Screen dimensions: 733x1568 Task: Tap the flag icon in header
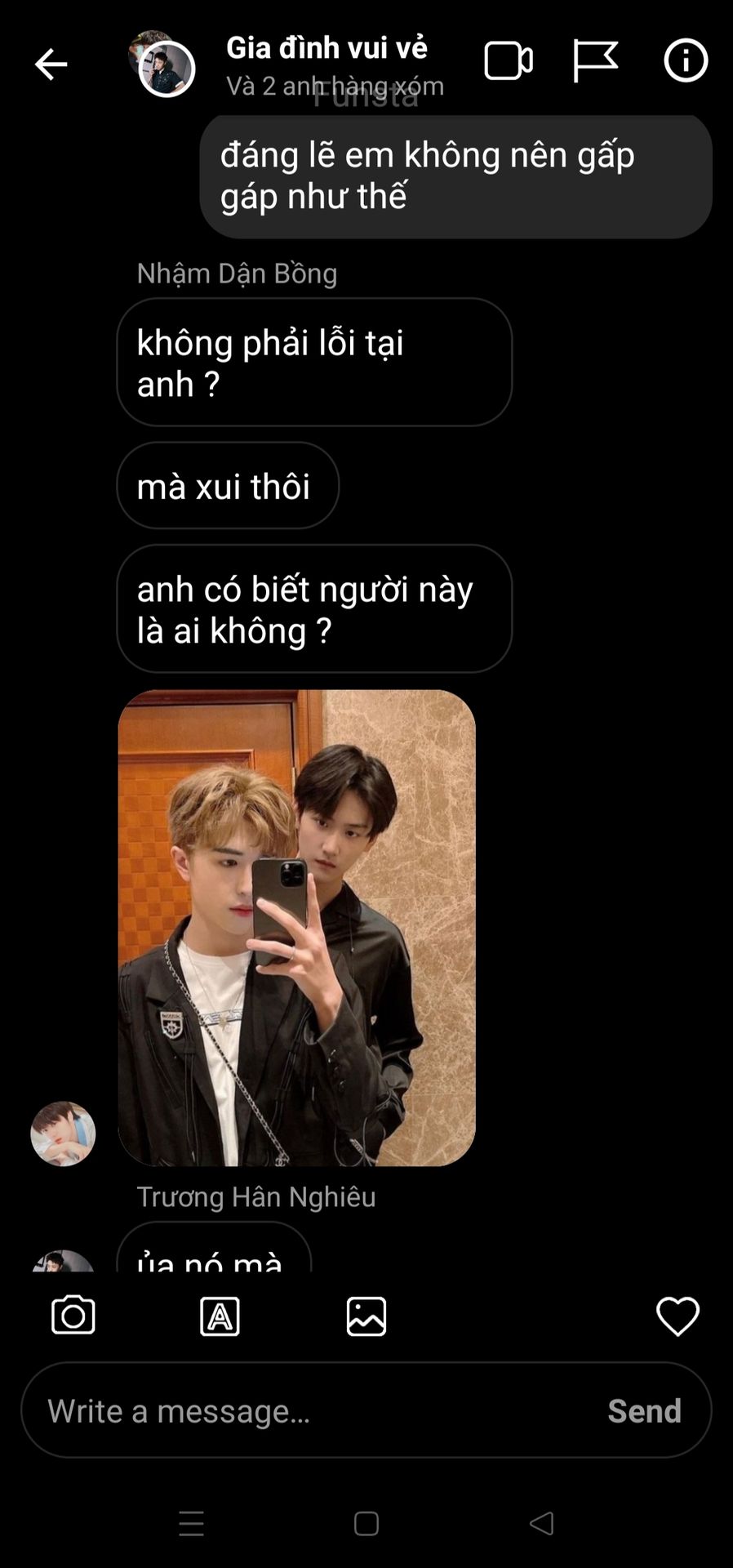point(595,61)
